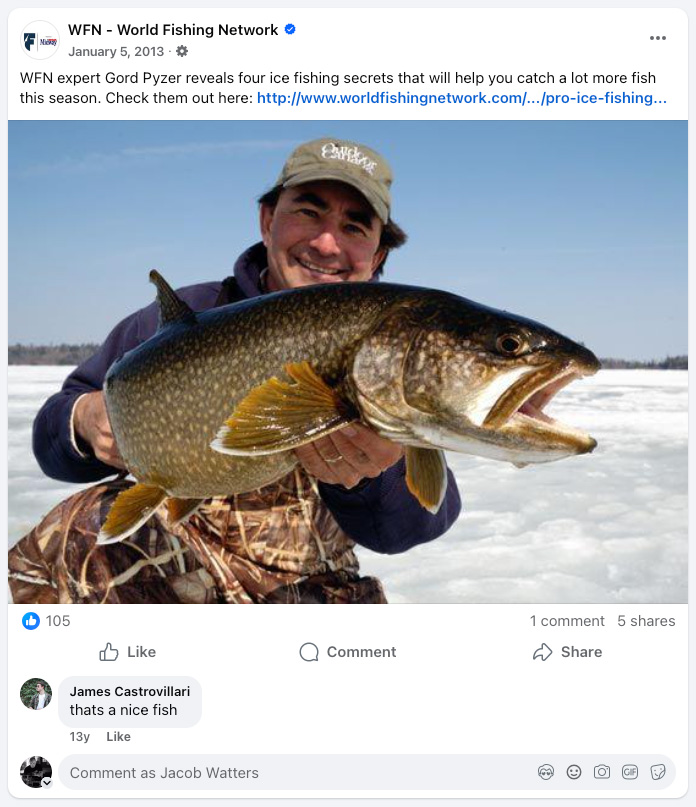Comment on the WFN post
This screenshot has width=696, height=807.
coord(348,652)
